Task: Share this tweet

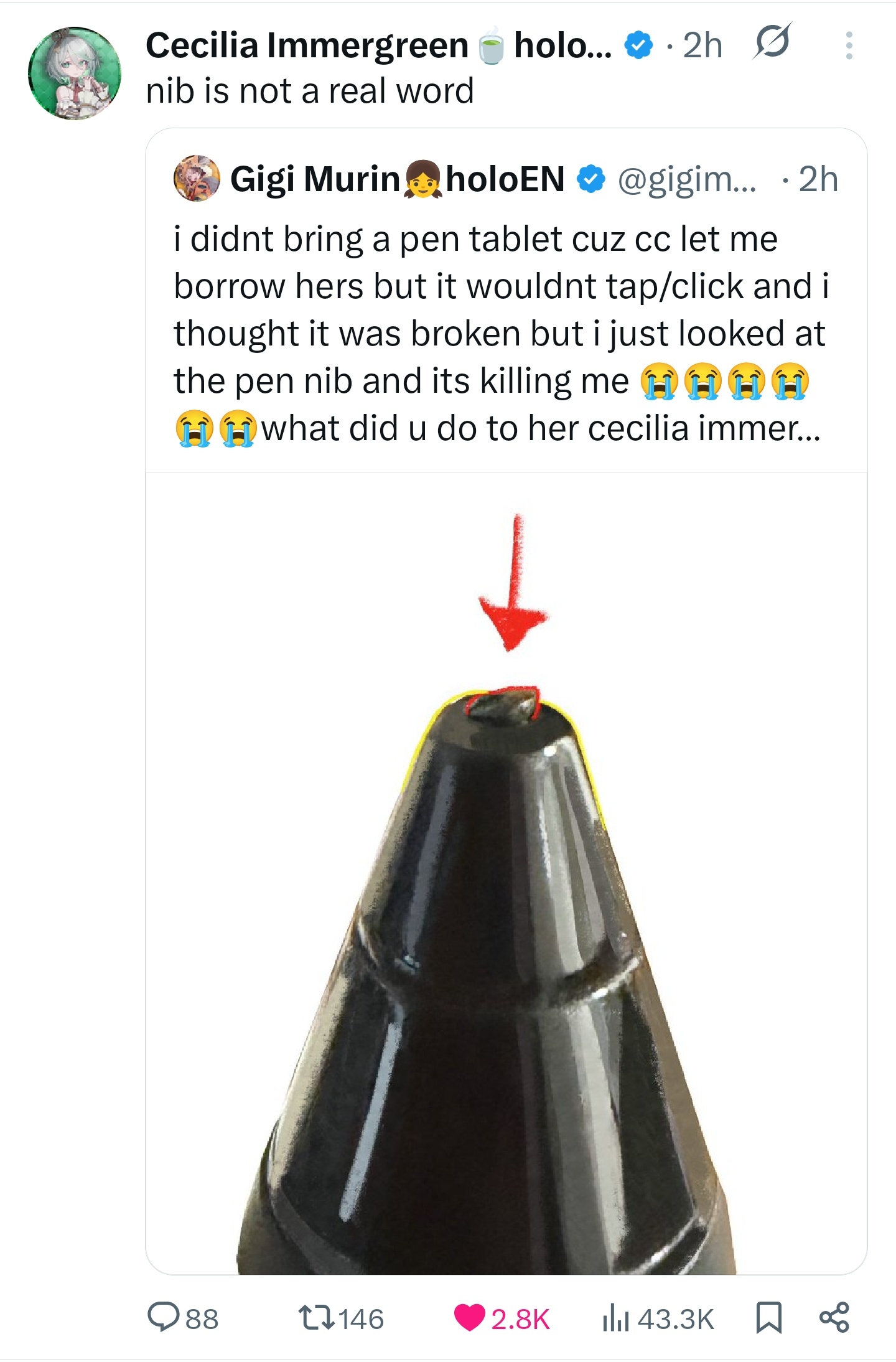Action: point(834,1318)
